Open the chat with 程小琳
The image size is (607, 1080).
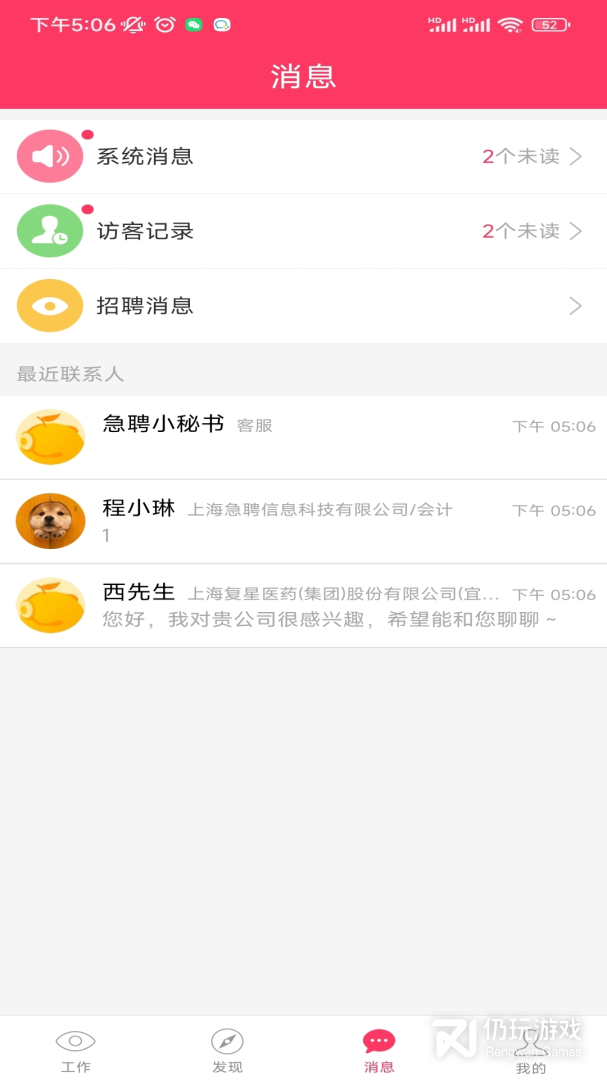coord(303,521)
